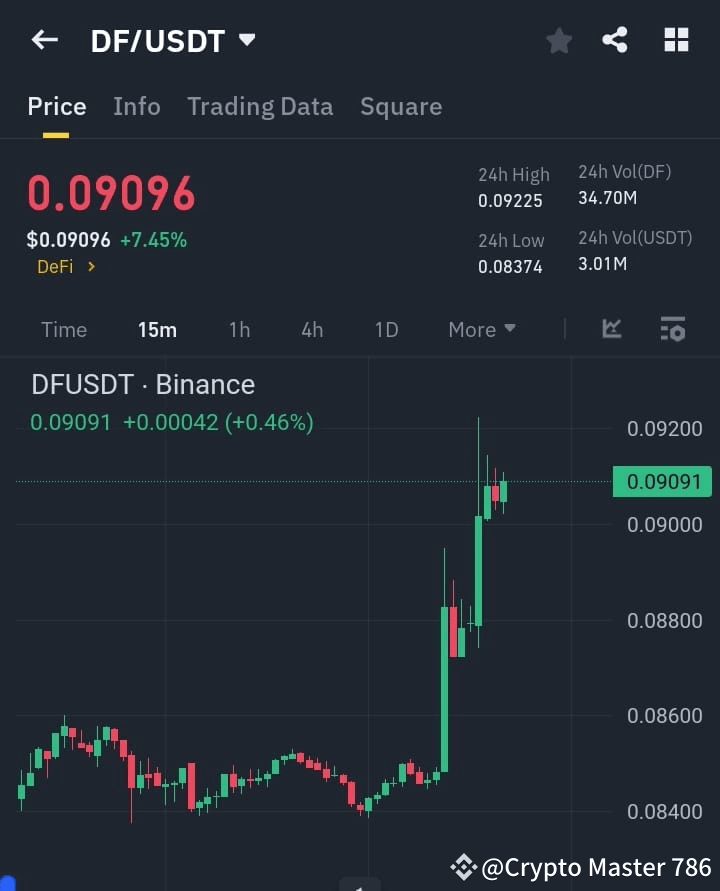
Task: Add DF/USDT to favorites via star icon
Action: click(x=558, y=40)
